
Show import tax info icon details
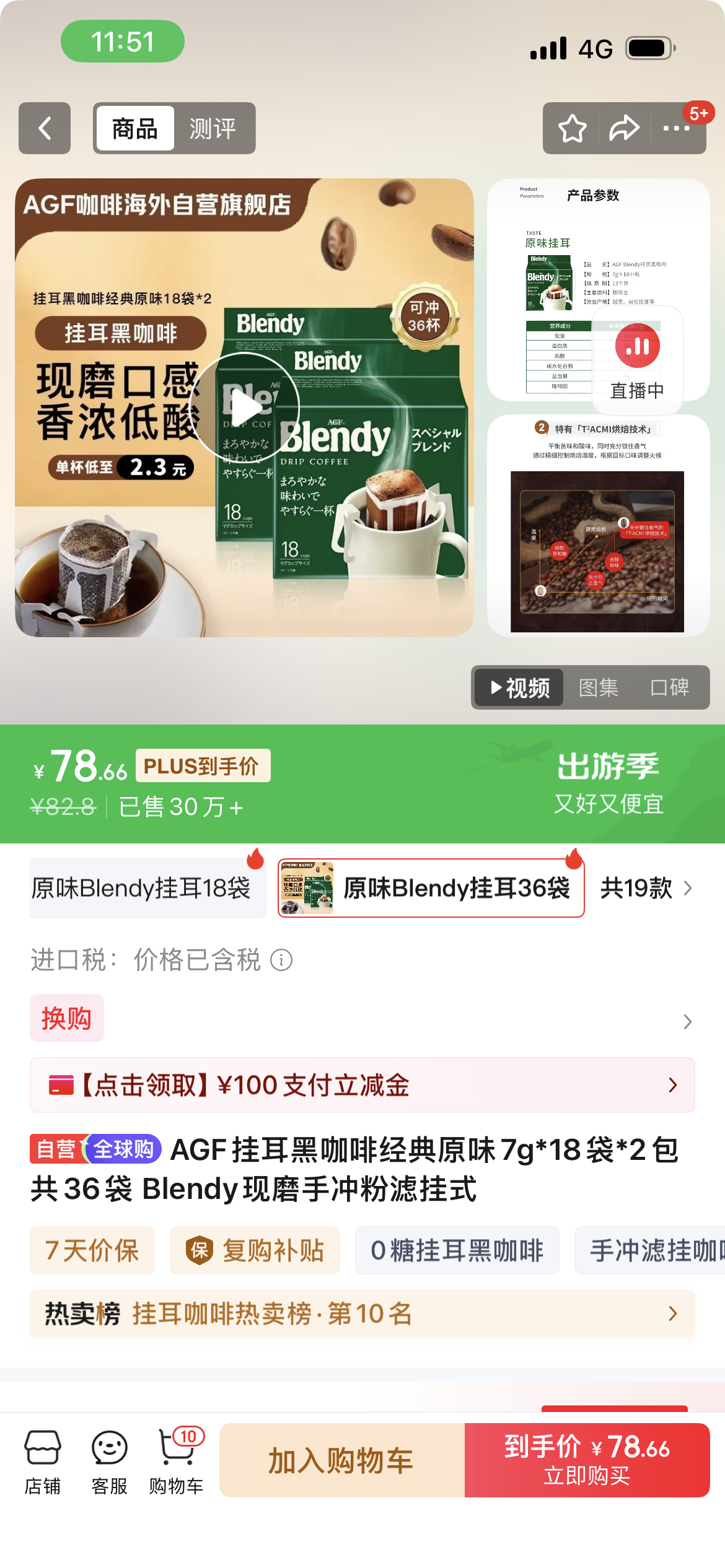[281, 960]
